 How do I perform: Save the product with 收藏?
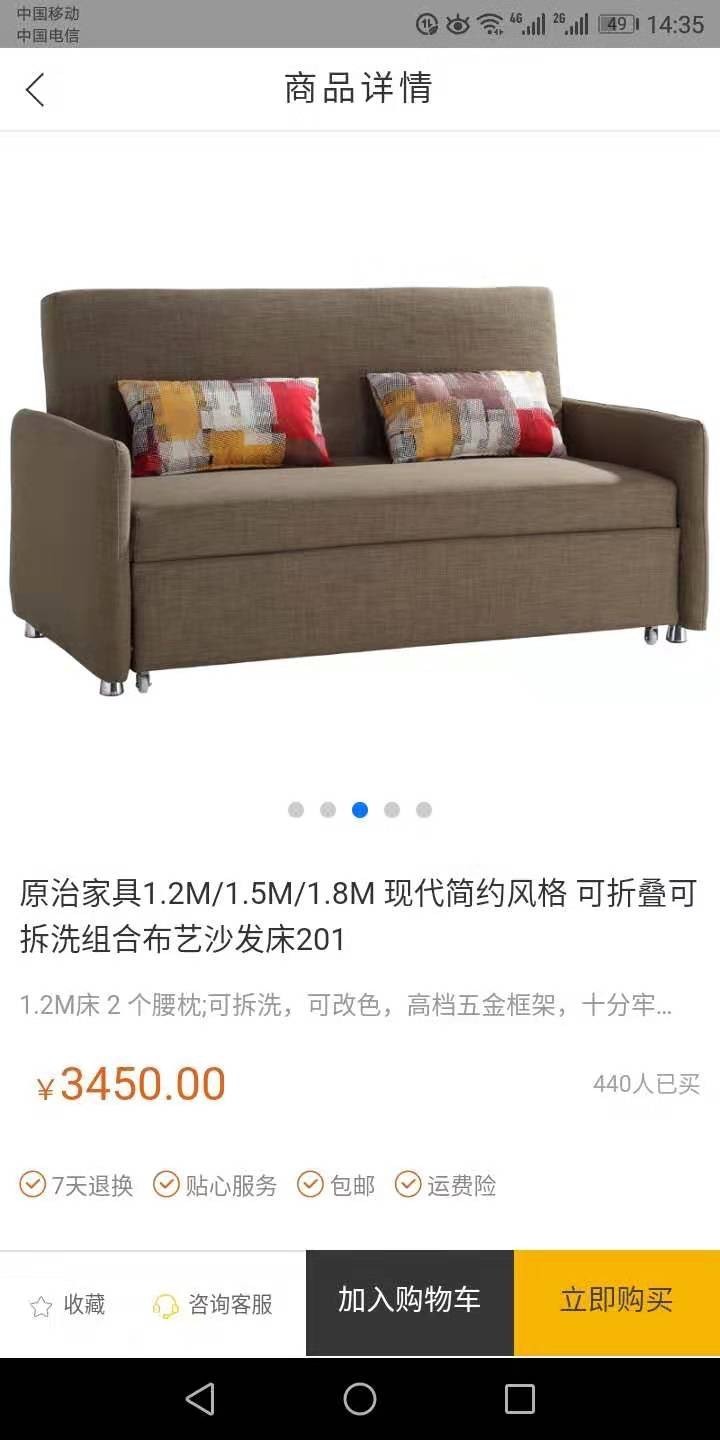(68, 1305)
